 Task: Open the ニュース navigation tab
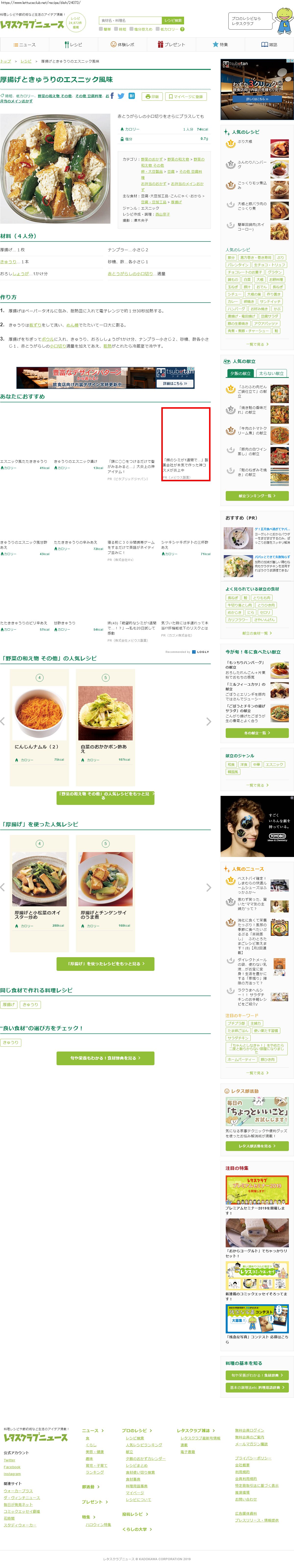point(24,44)
